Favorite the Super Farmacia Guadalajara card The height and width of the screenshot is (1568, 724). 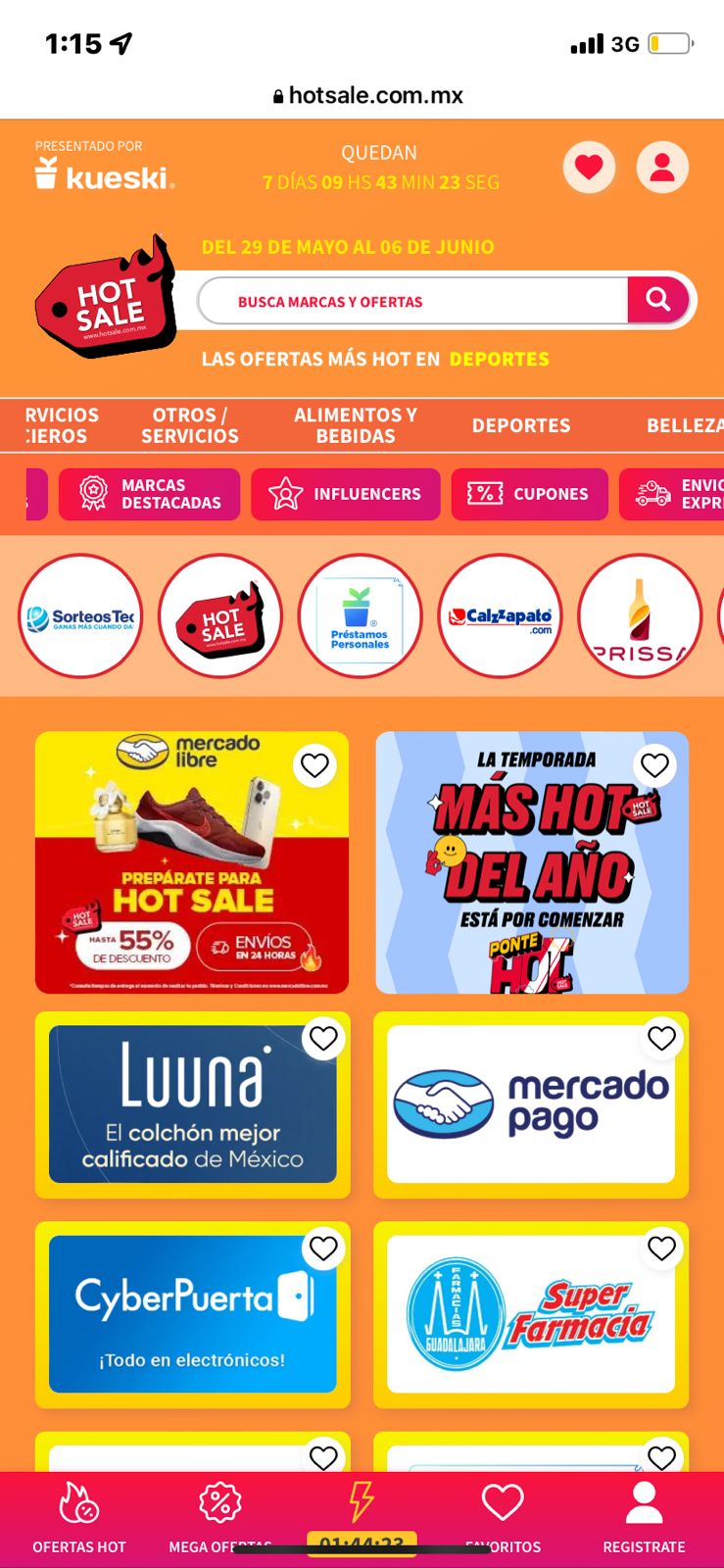coord(662,1249)
